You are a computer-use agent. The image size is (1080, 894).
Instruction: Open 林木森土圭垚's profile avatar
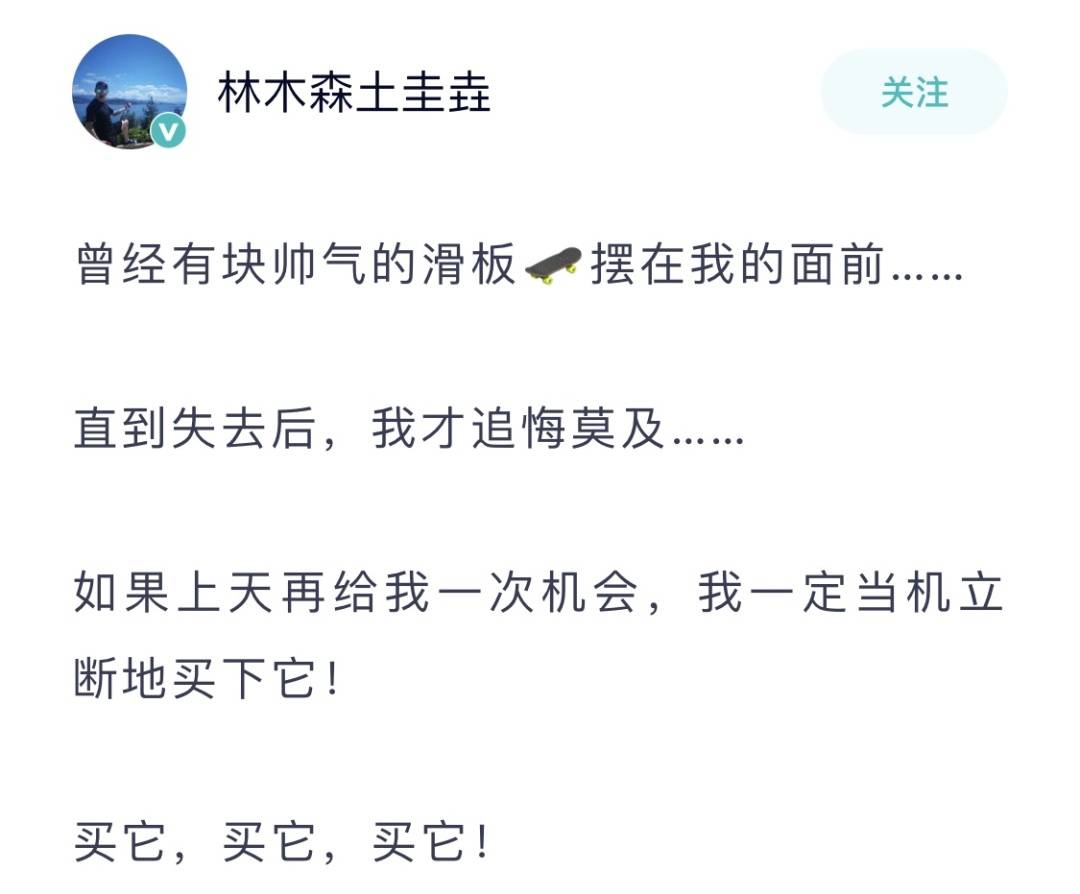click(x=129, y=92)
